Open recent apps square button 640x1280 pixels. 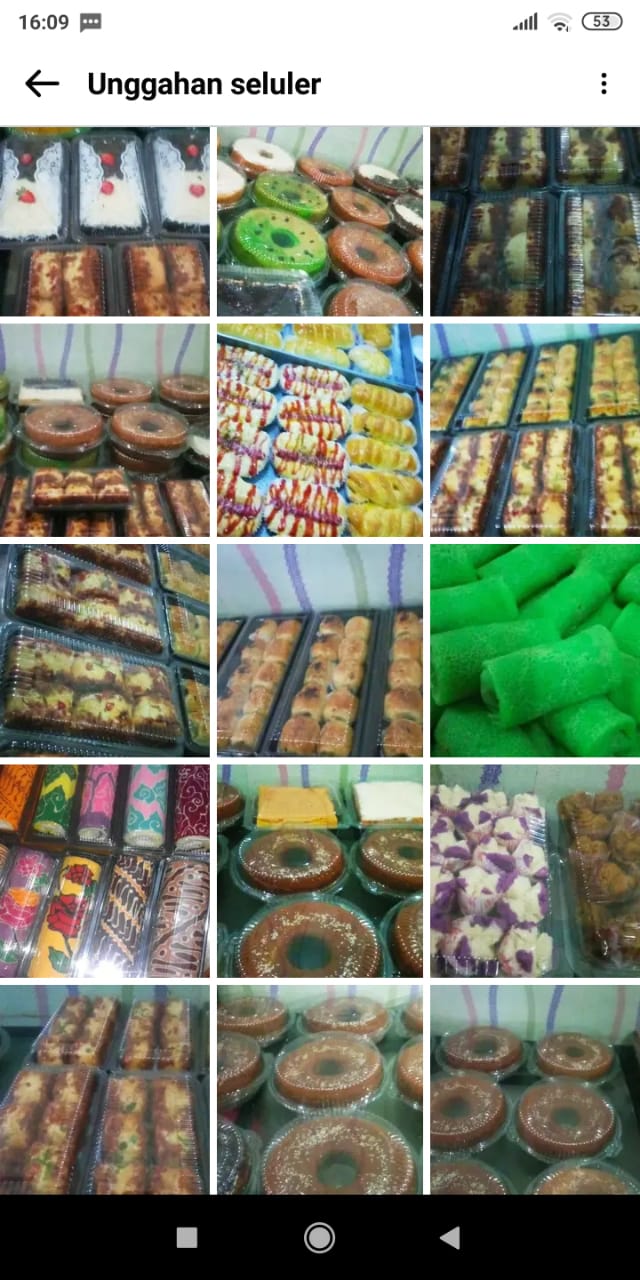187,1237
